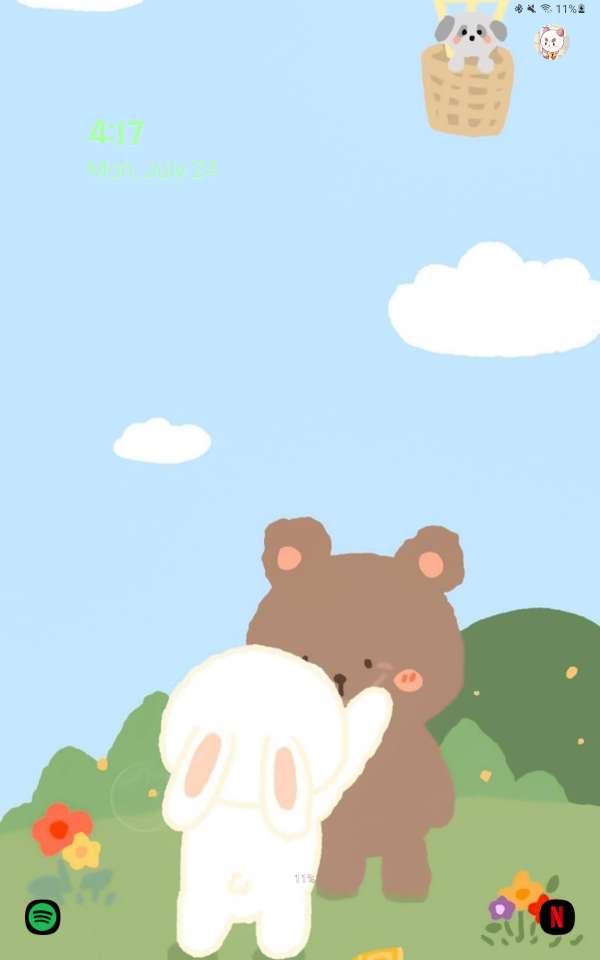Open the Spotify lock screen shortcut

pyautogui.click(x=43, y=916)
